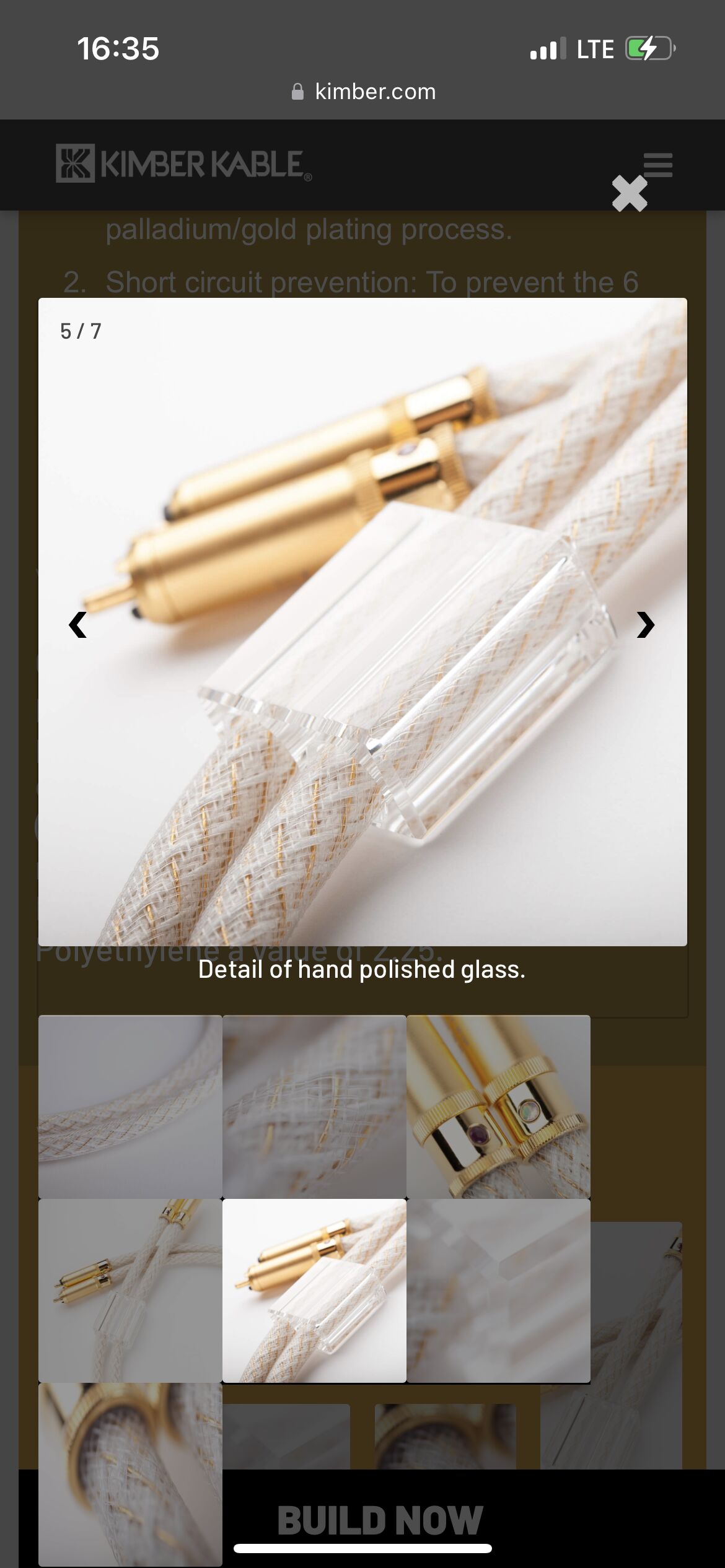
Task: Advance to the next gallery image
Action: 646,624
